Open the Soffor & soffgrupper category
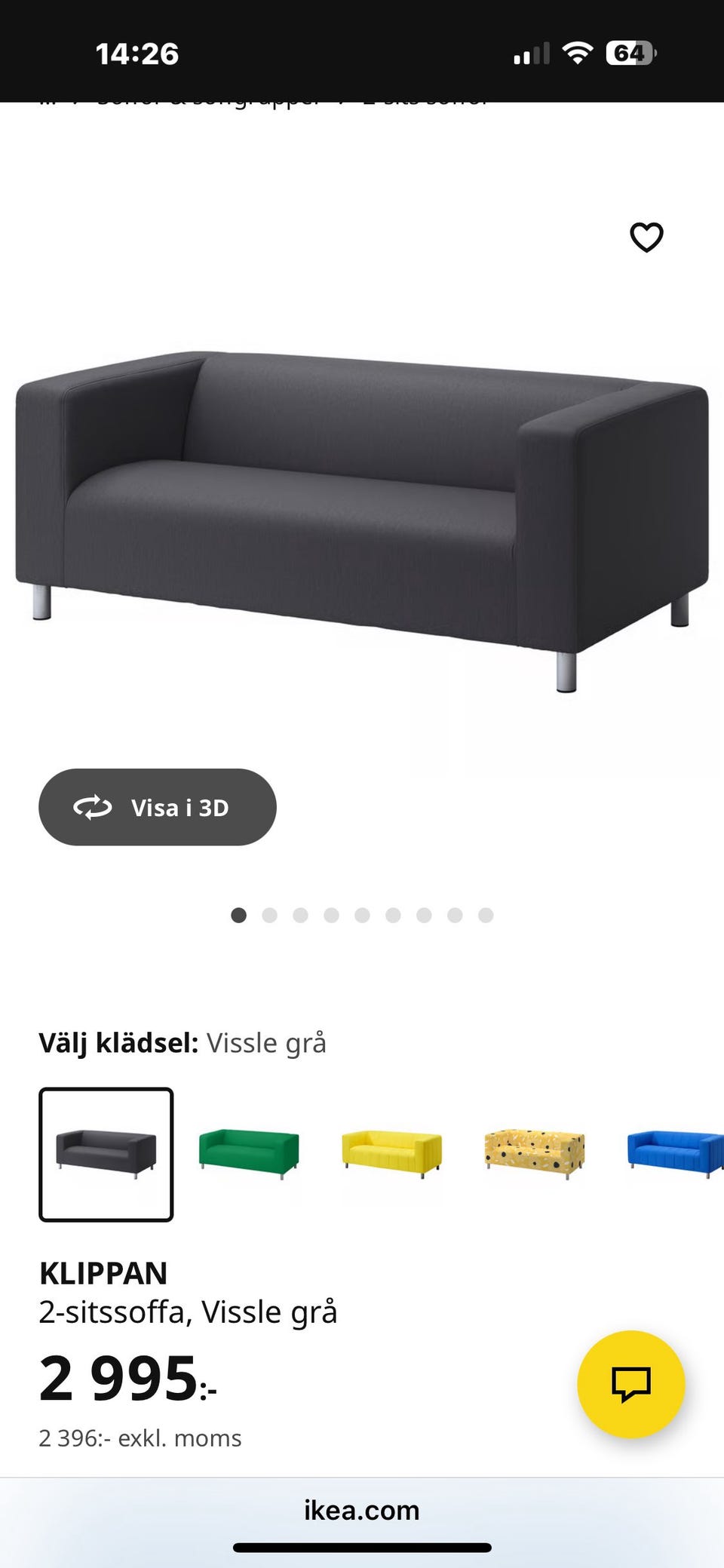 [204, 98]
